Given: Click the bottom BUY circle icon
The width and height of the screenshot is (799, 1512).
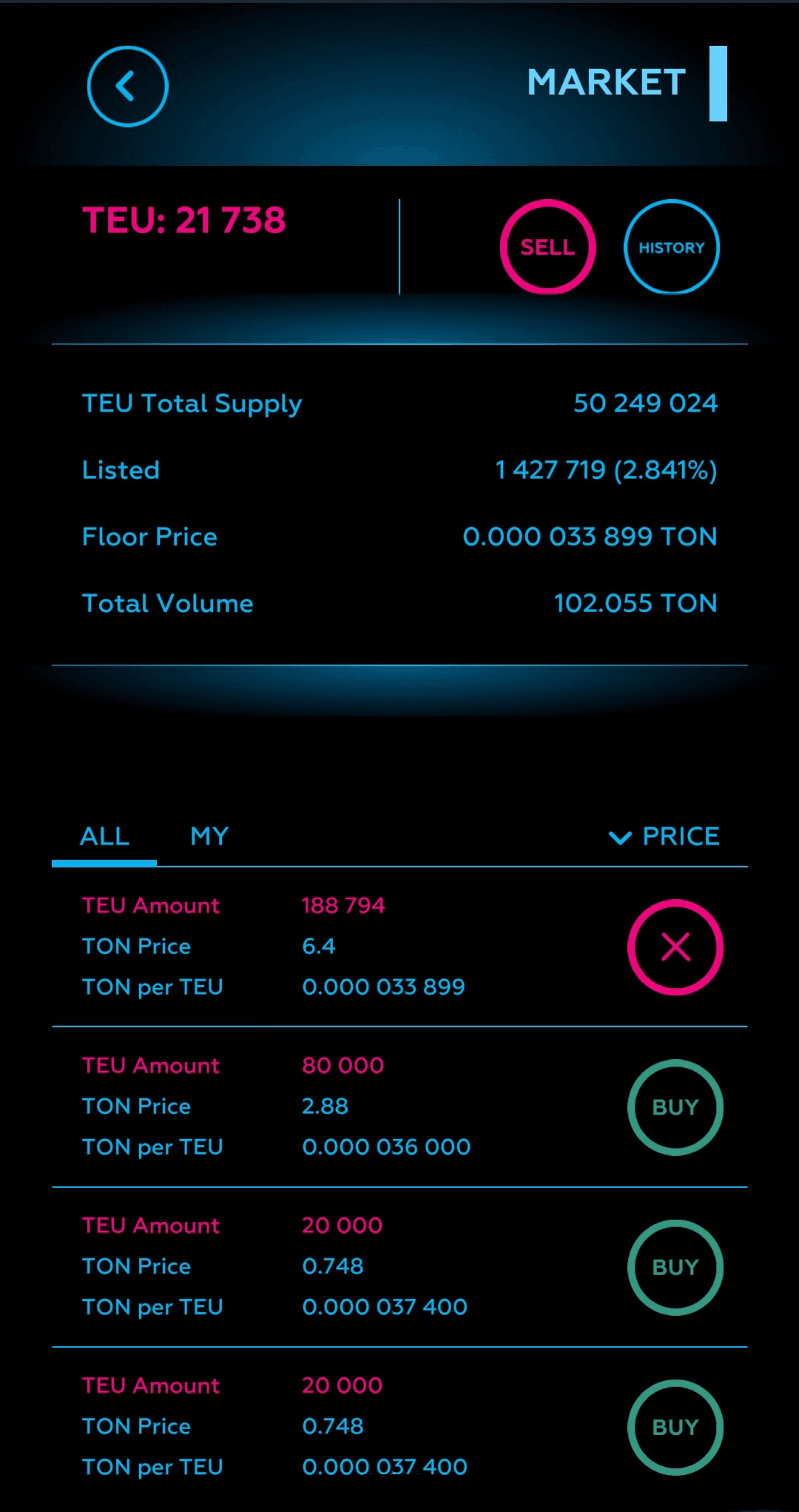Looking at the screenshot, I should pyautogui.click(x=675, y=1426).
